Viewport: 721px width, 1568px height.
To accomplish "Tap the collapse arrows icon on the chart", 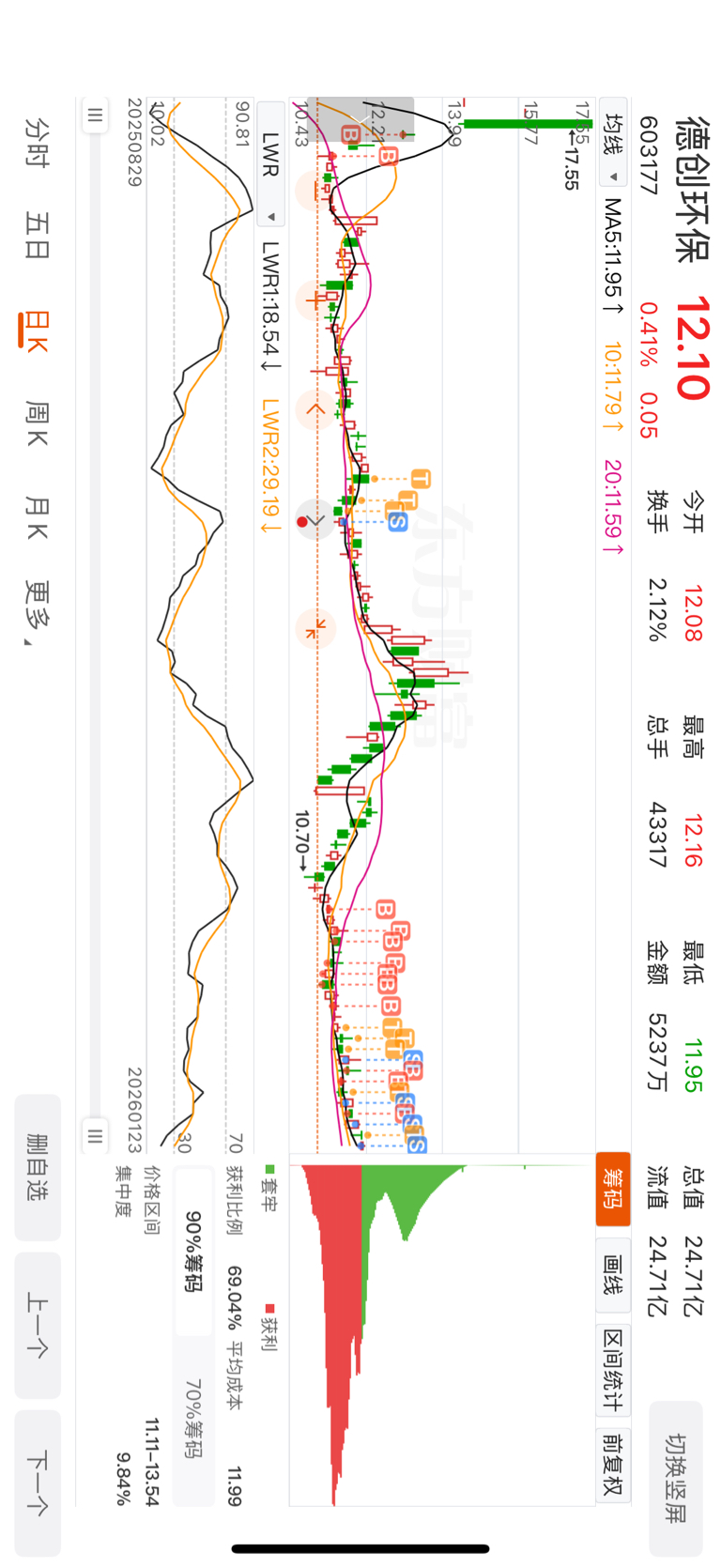I will pos(314,628).
